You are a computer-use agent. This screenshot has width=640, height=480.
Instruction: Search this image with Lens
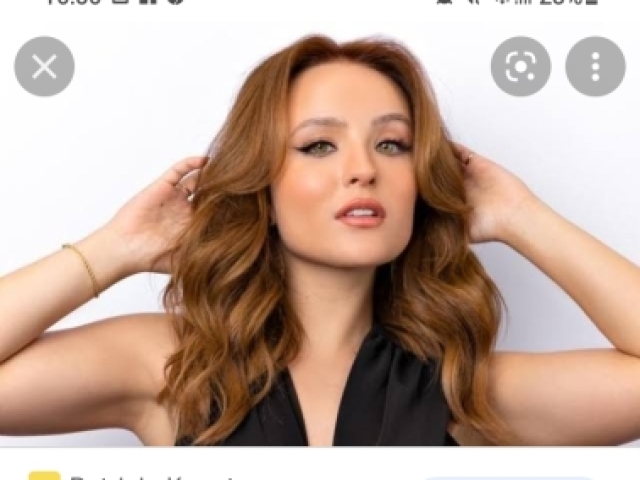520,67
